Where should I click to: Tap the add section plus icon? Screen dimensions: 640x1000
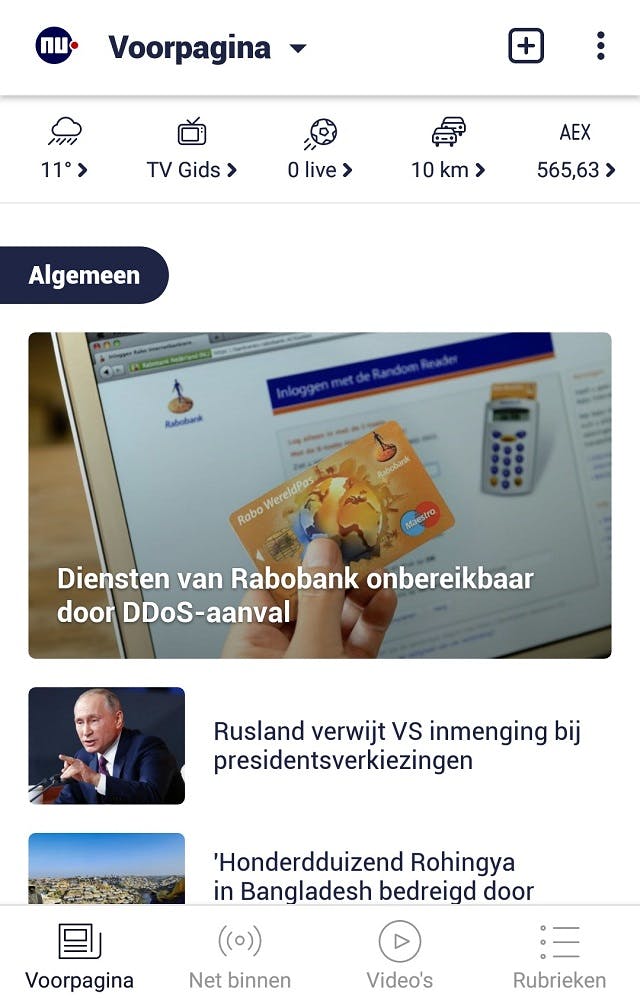(526, 46)
